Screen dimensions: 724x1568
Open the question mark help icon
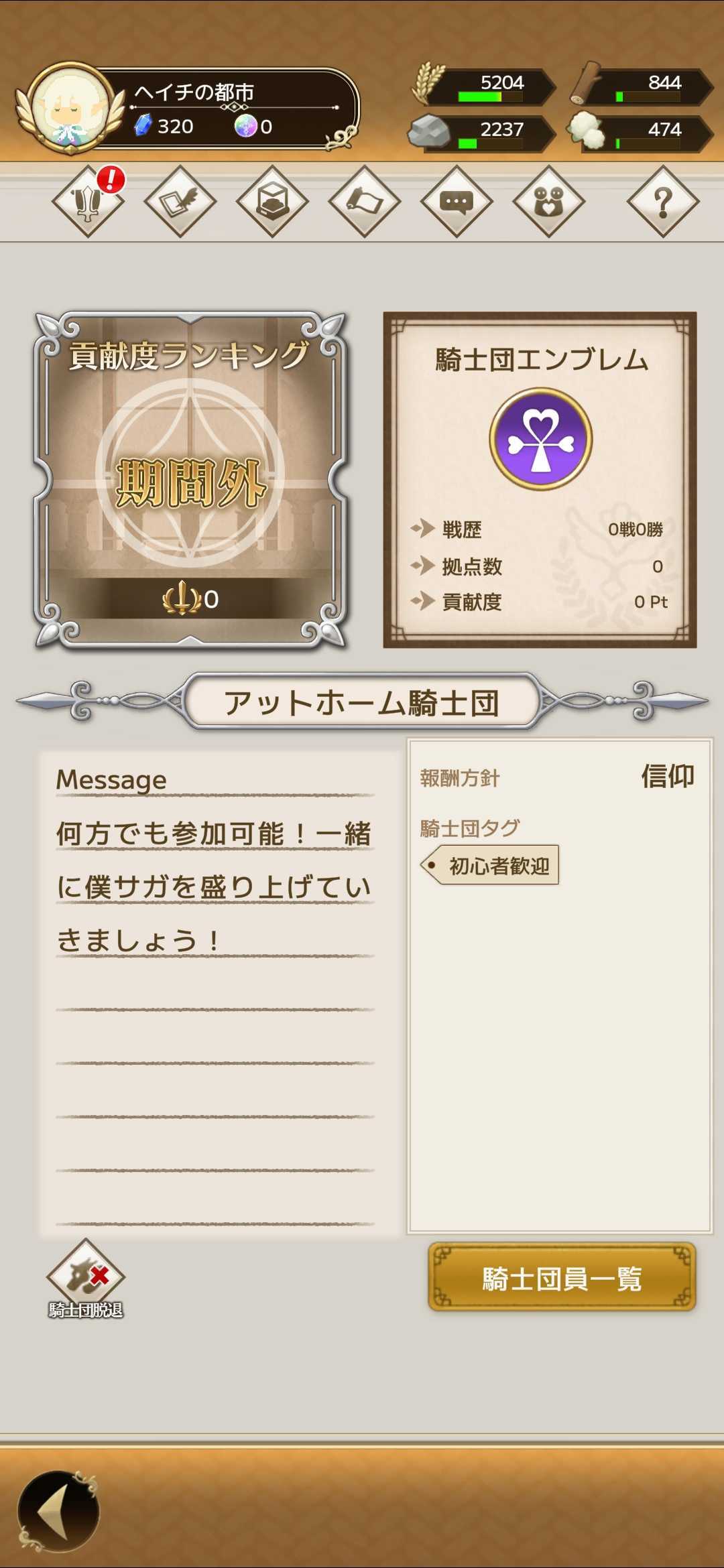[x=662, y=202]
